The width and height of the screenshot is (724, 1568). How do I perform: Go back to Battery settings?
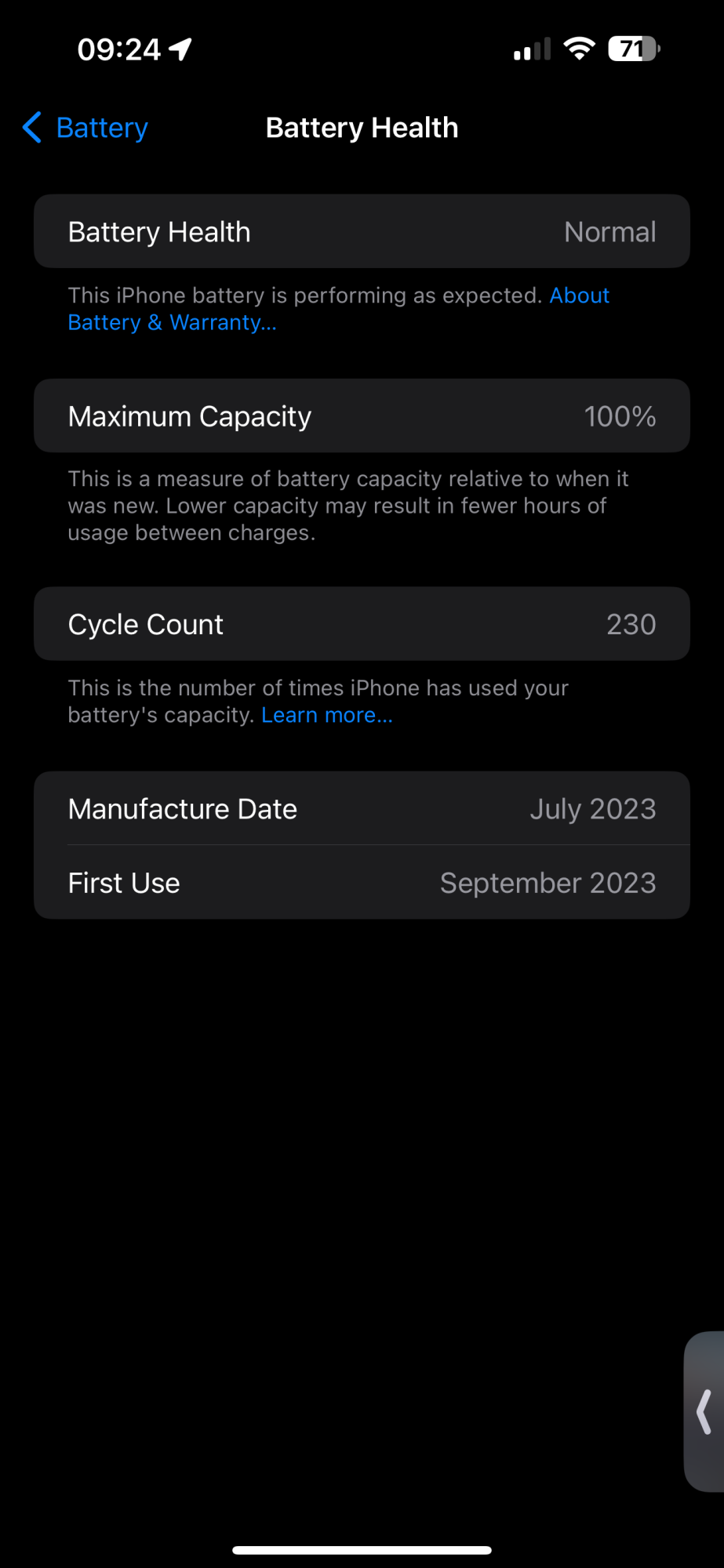pyautogui.click(x=86, y=128)
